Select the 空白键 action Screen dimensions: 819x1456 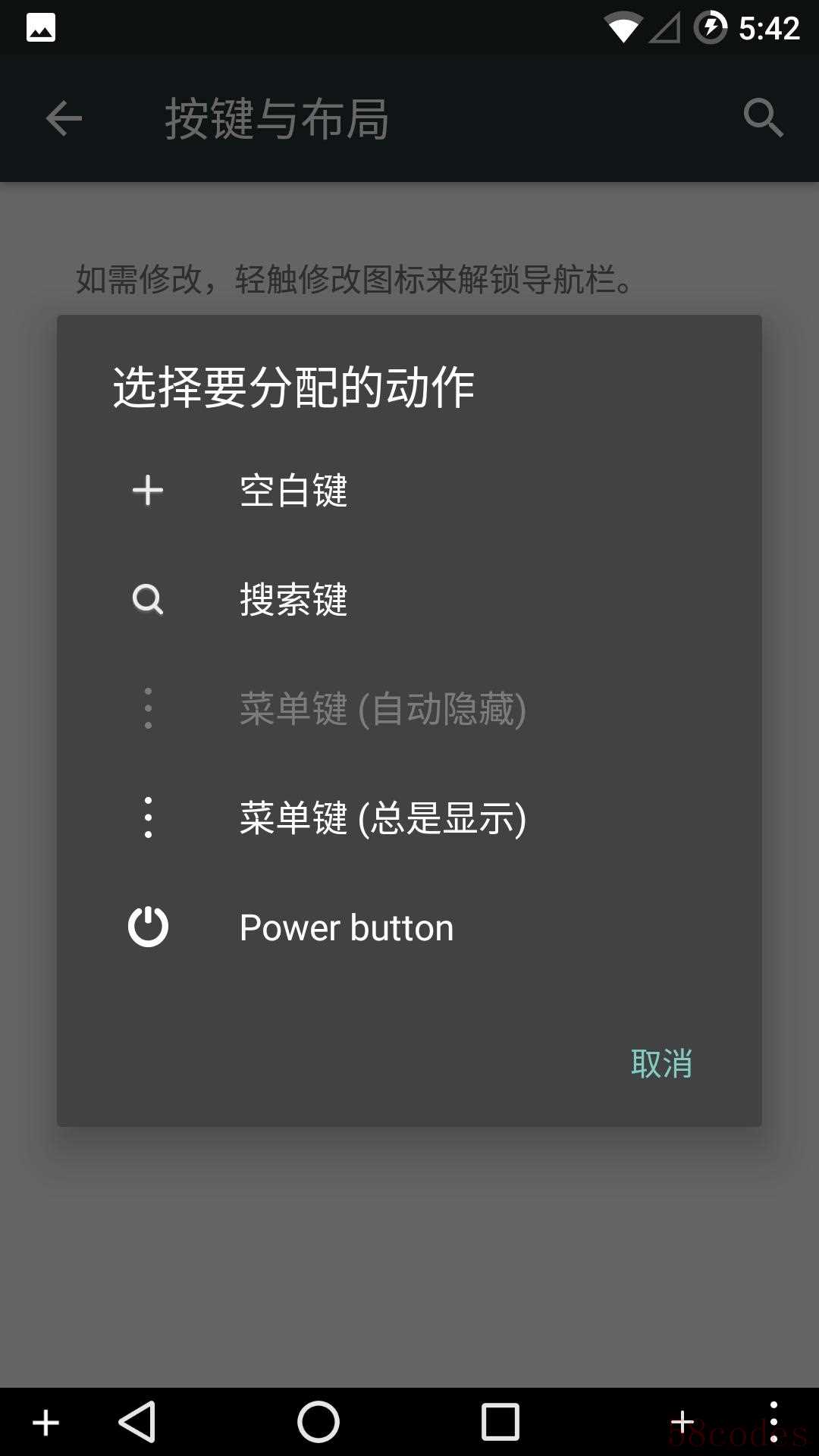[293, 491]
